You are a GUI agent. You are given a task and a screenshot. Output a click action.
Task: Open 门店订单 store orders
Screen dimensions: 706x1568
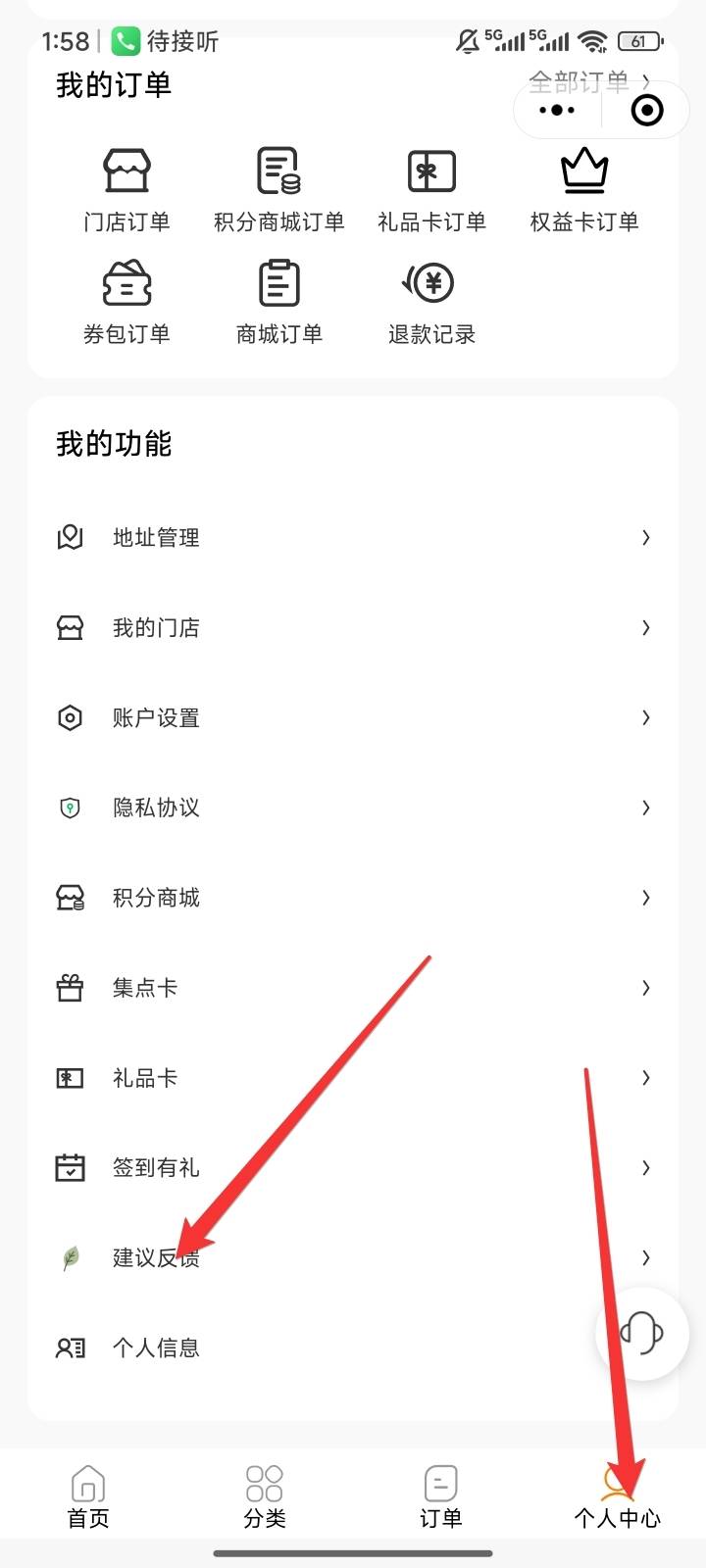pyautogui.click(x=126, y=191)
